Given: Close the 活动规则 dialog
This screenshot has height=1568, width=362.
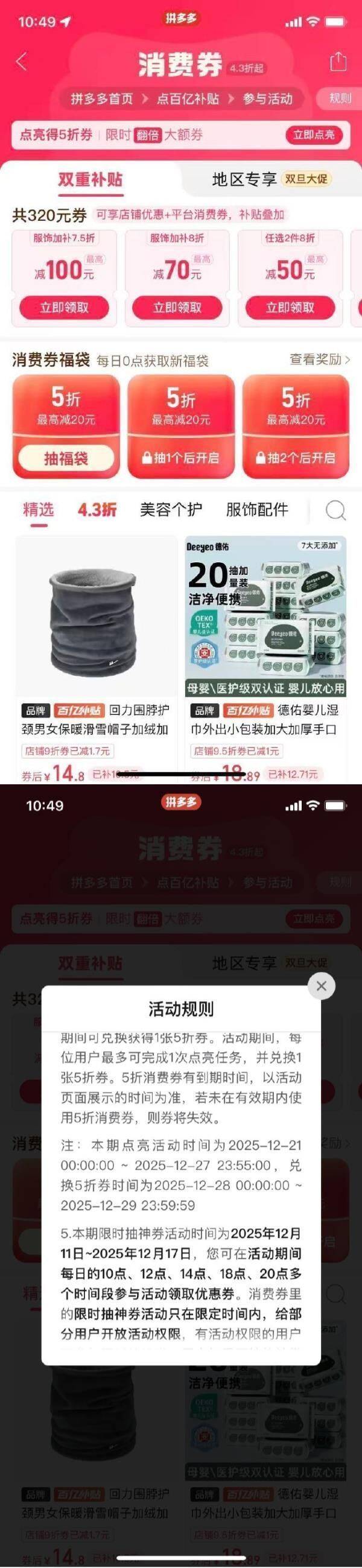Looking at the screenshot, I should 321,986.
